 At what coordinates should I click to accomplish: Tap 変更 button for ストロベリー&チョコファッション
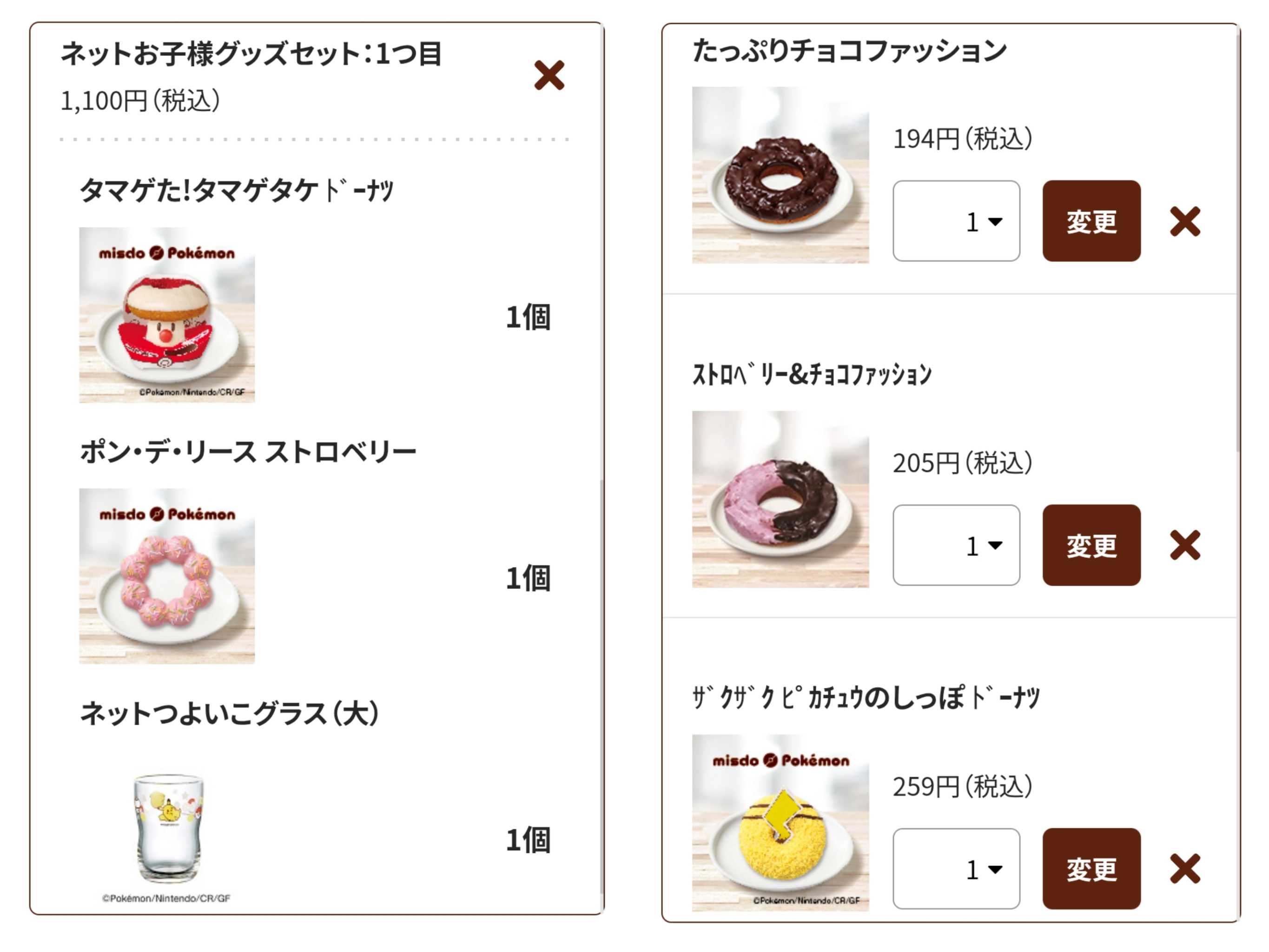[1091, 545]
